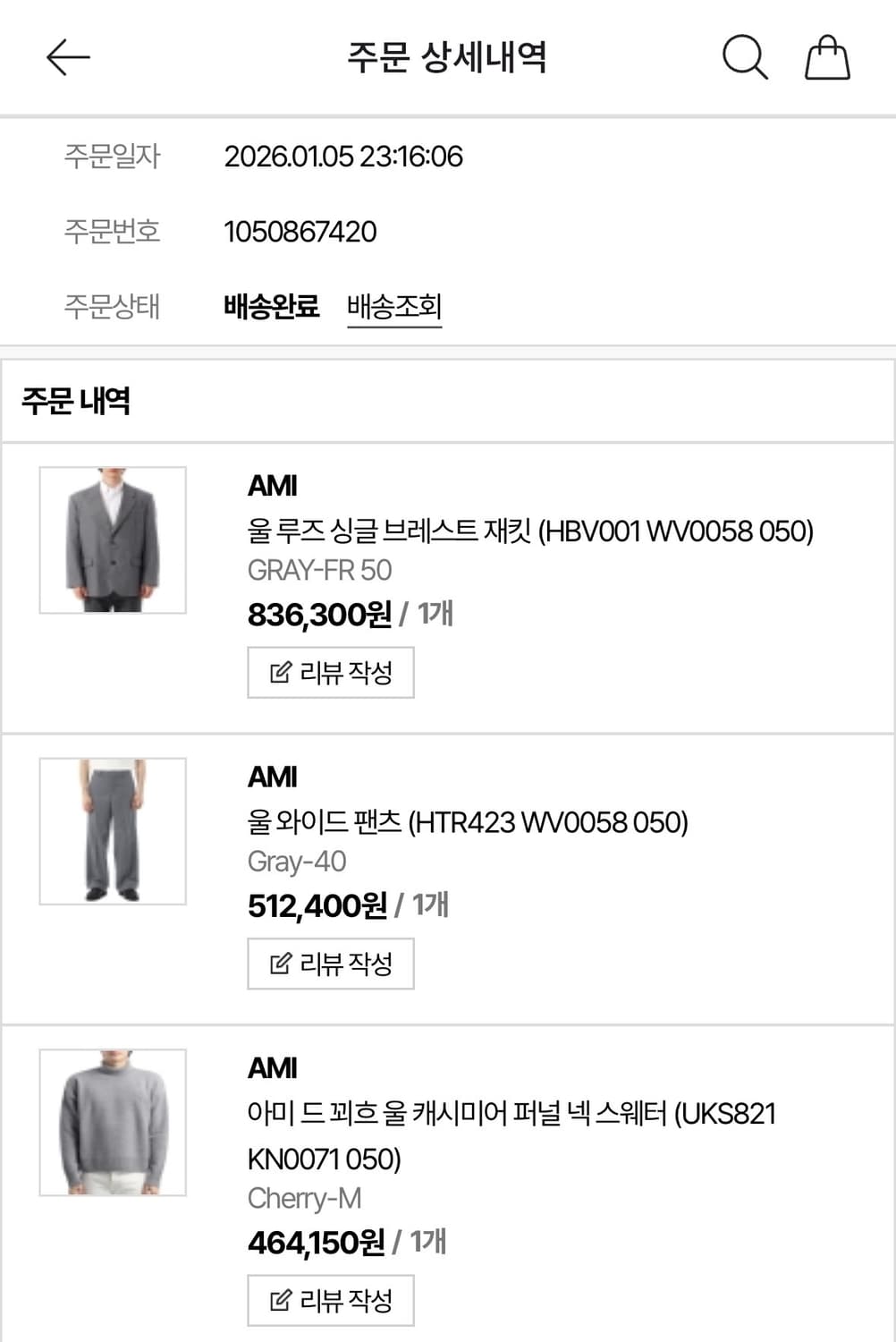Viewport: 896px width, 1342px height.
Task: Click the back arrow icon
Action: coord(67,57)
